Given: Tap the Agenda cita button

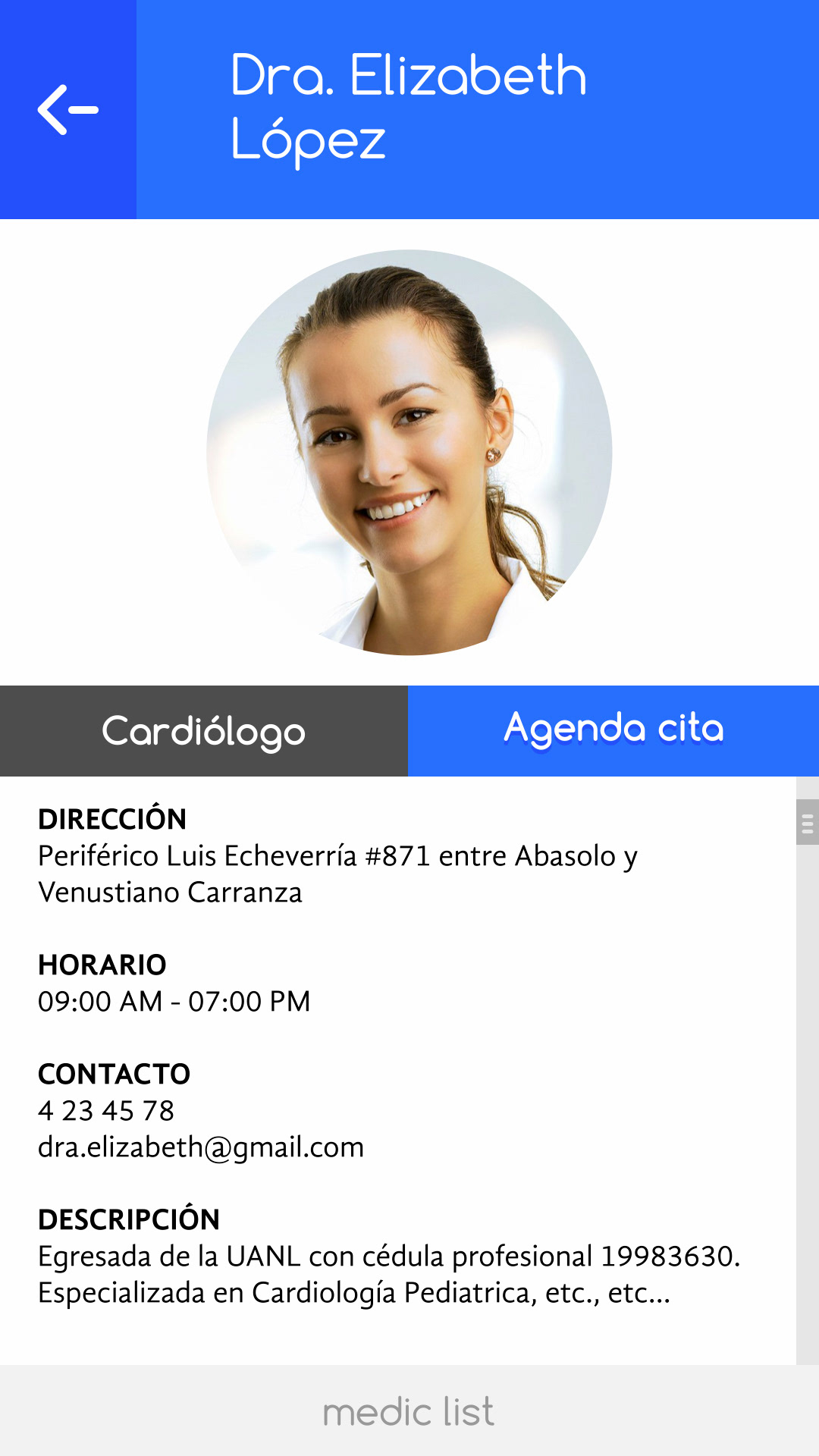Looking at the screenshot, I should [x=613, y=730].
